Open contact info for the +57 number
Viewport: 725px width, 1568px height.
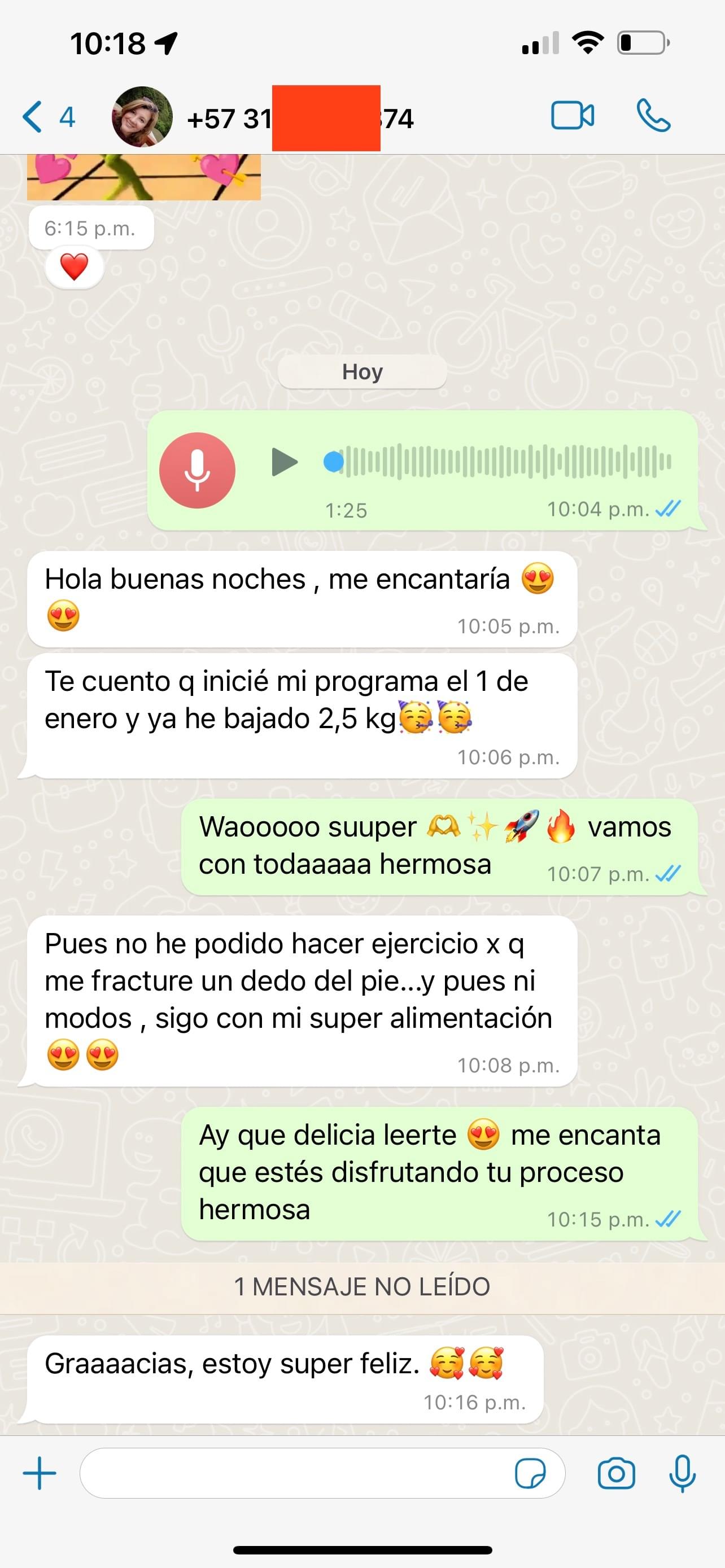click(x=301, y=118)
